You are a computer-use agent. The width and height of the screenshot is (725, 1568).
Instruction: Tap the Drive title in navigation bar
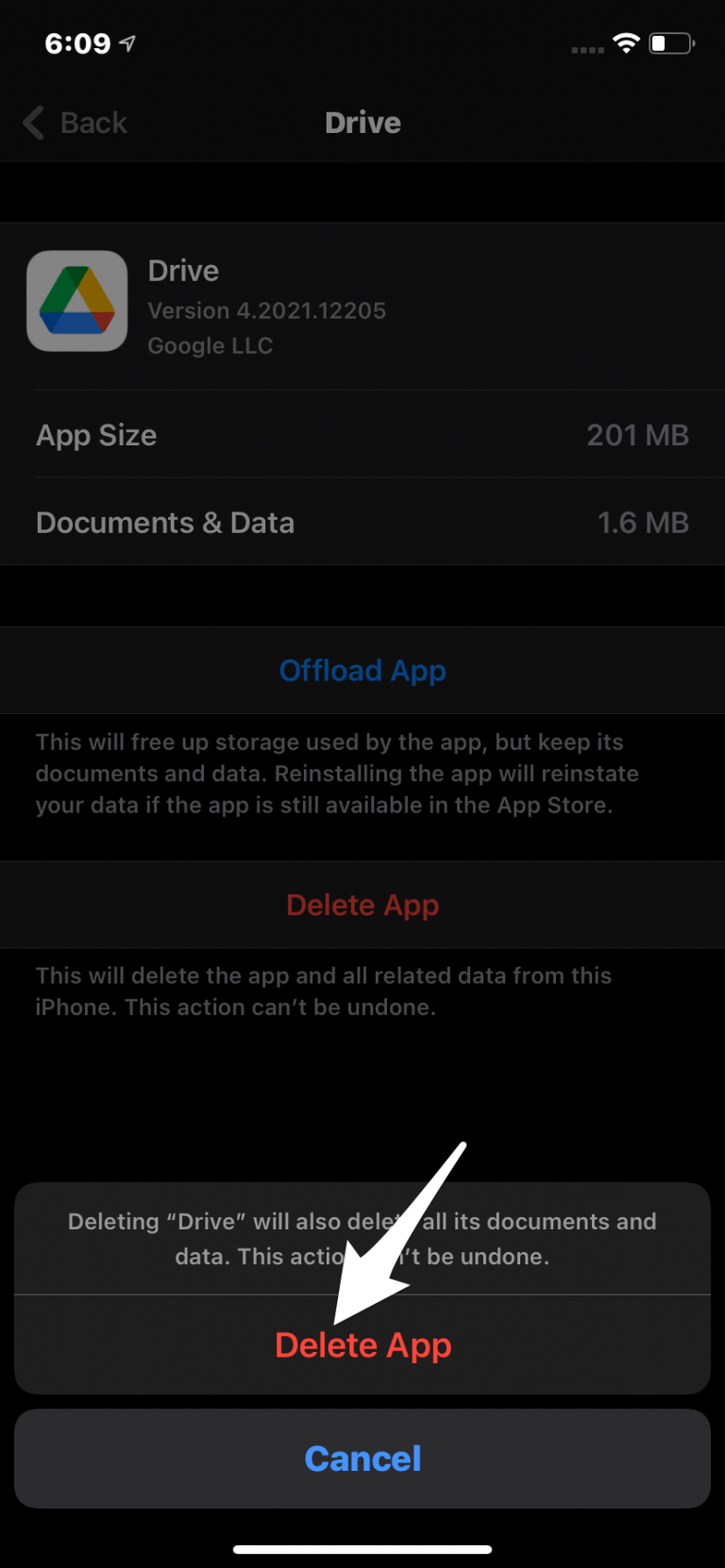point(362,122)
